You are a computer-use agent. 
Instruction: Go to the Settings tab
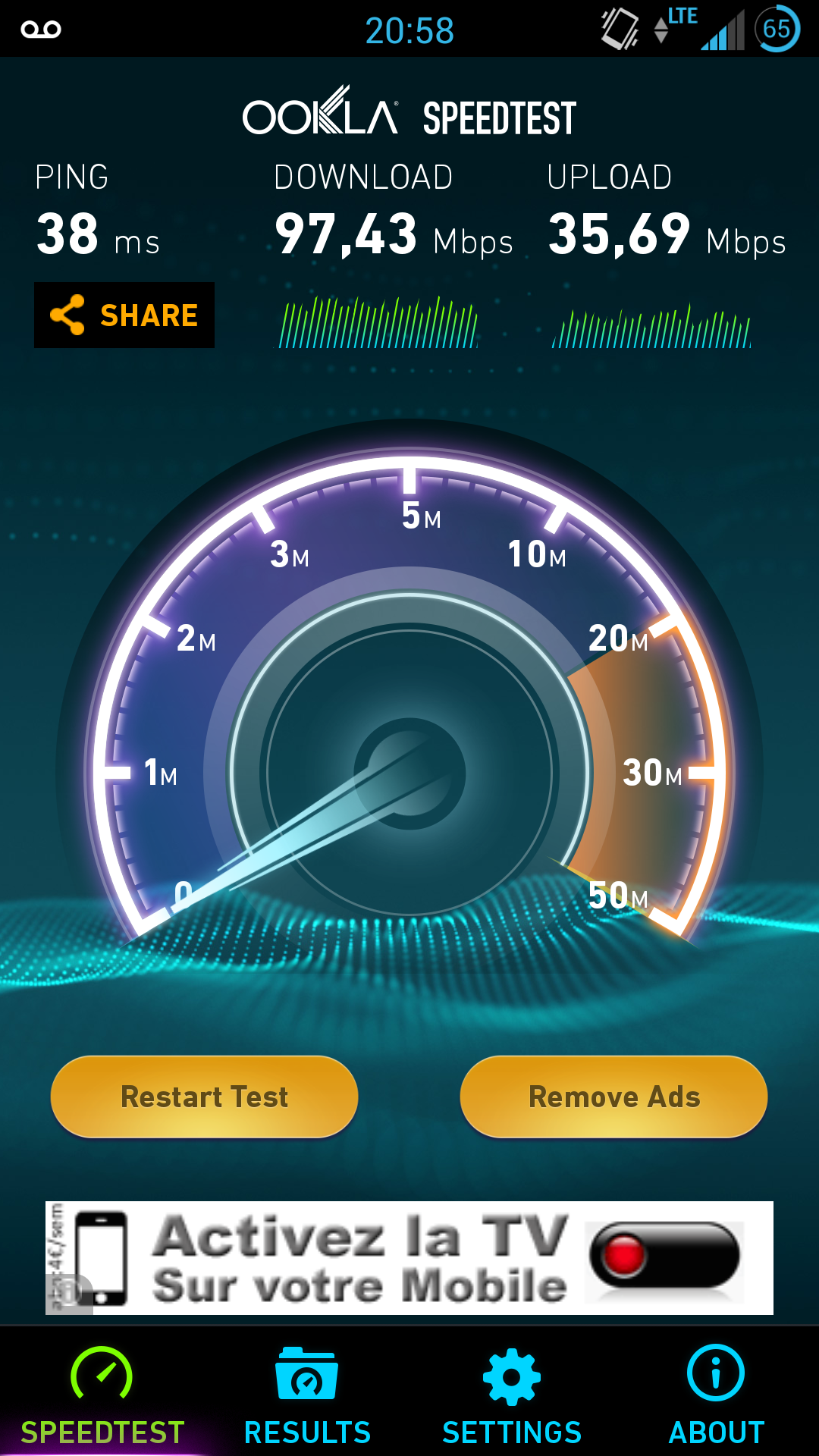[512, 1395]
